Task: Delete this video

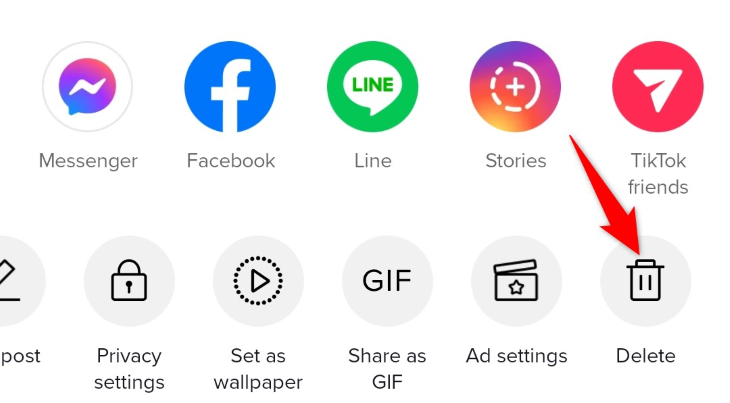Action: tap(645, 281)
